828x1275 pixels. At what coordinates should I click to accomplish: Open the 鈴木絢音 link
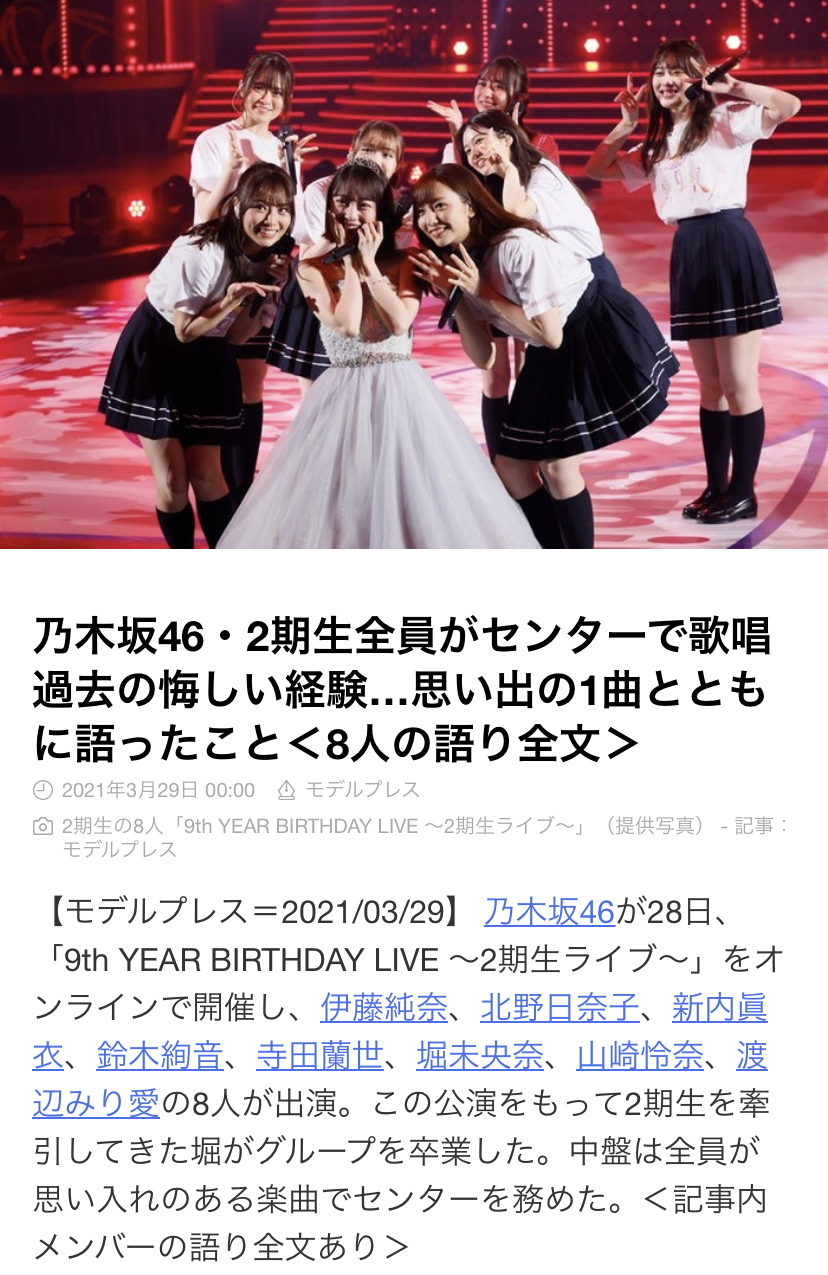(161, 1055)
